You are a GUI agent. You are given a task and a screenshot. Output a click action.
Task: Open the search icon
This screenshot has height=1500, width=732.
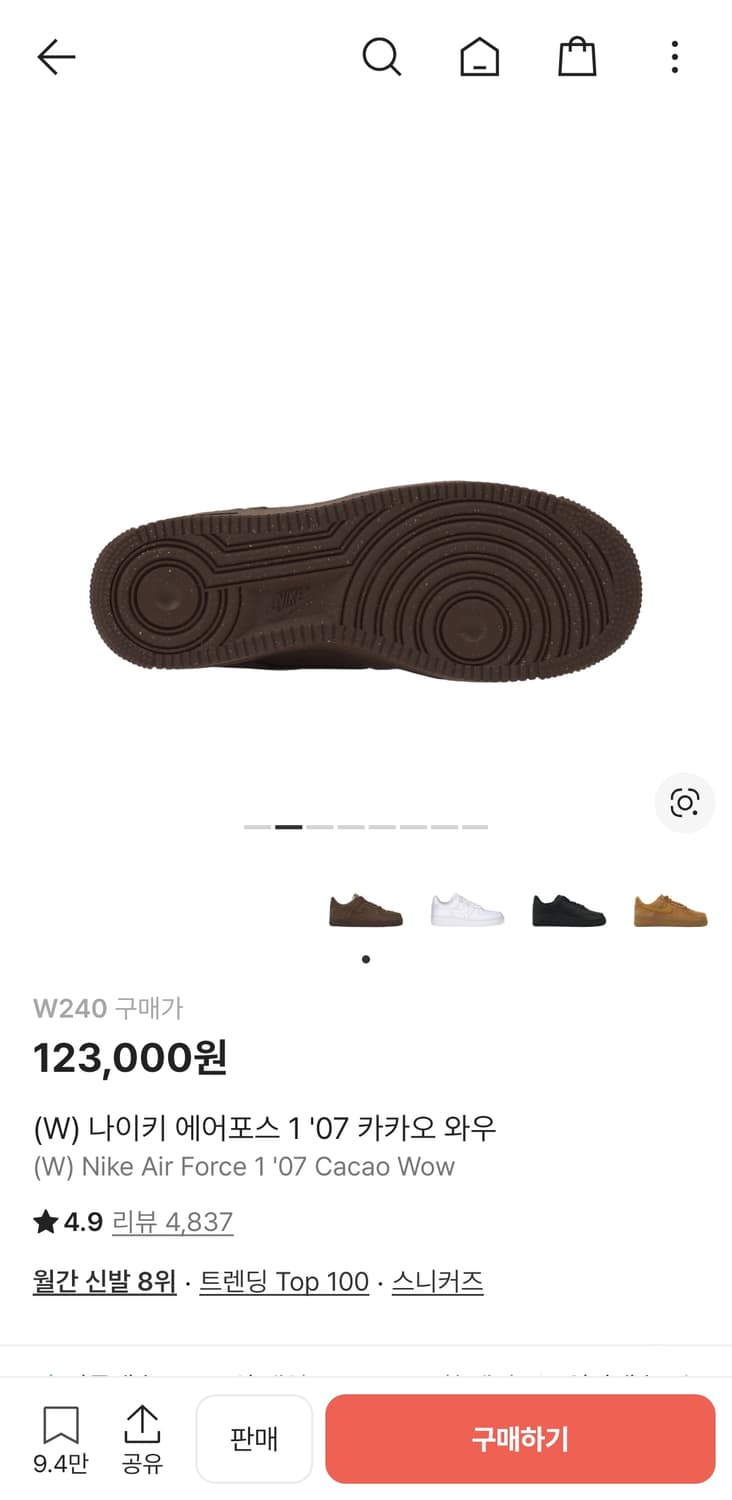click(x=383, y=57)
